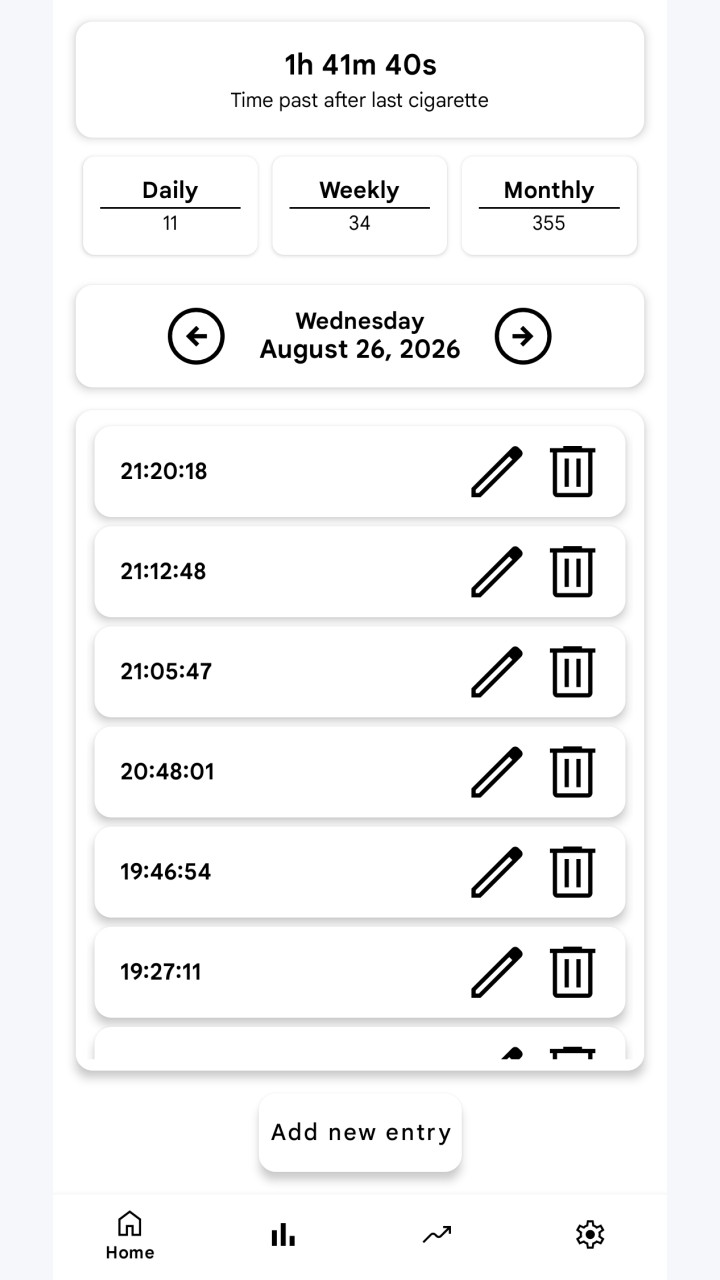Image resolution: width=720 pixels, height=1280 pixels.
Task: Open the bar chart statistics tab
Action: (283, 1235)
